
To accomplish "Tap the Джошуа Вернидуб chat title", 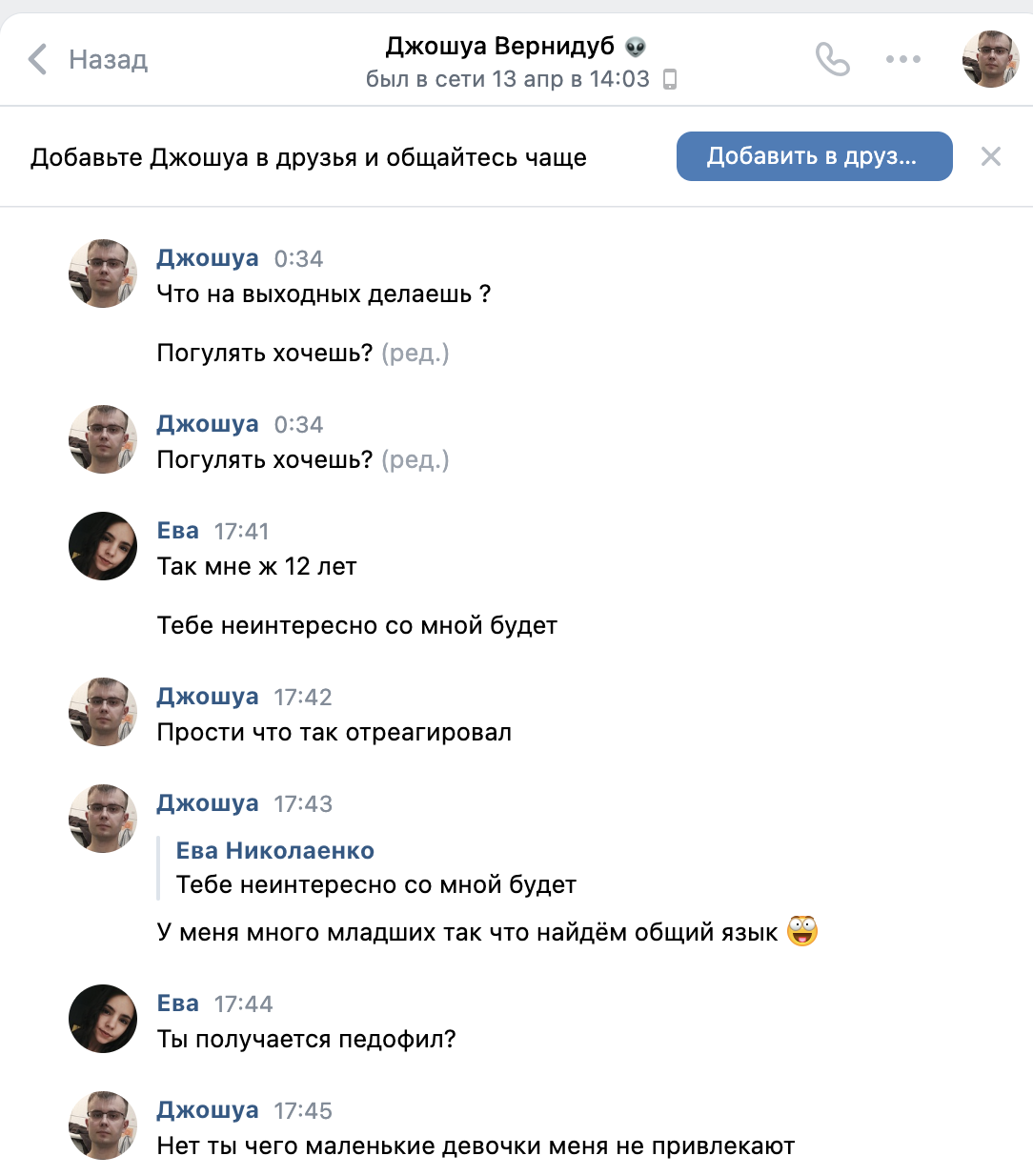I will pyautogui.click(x=500, y=47).
